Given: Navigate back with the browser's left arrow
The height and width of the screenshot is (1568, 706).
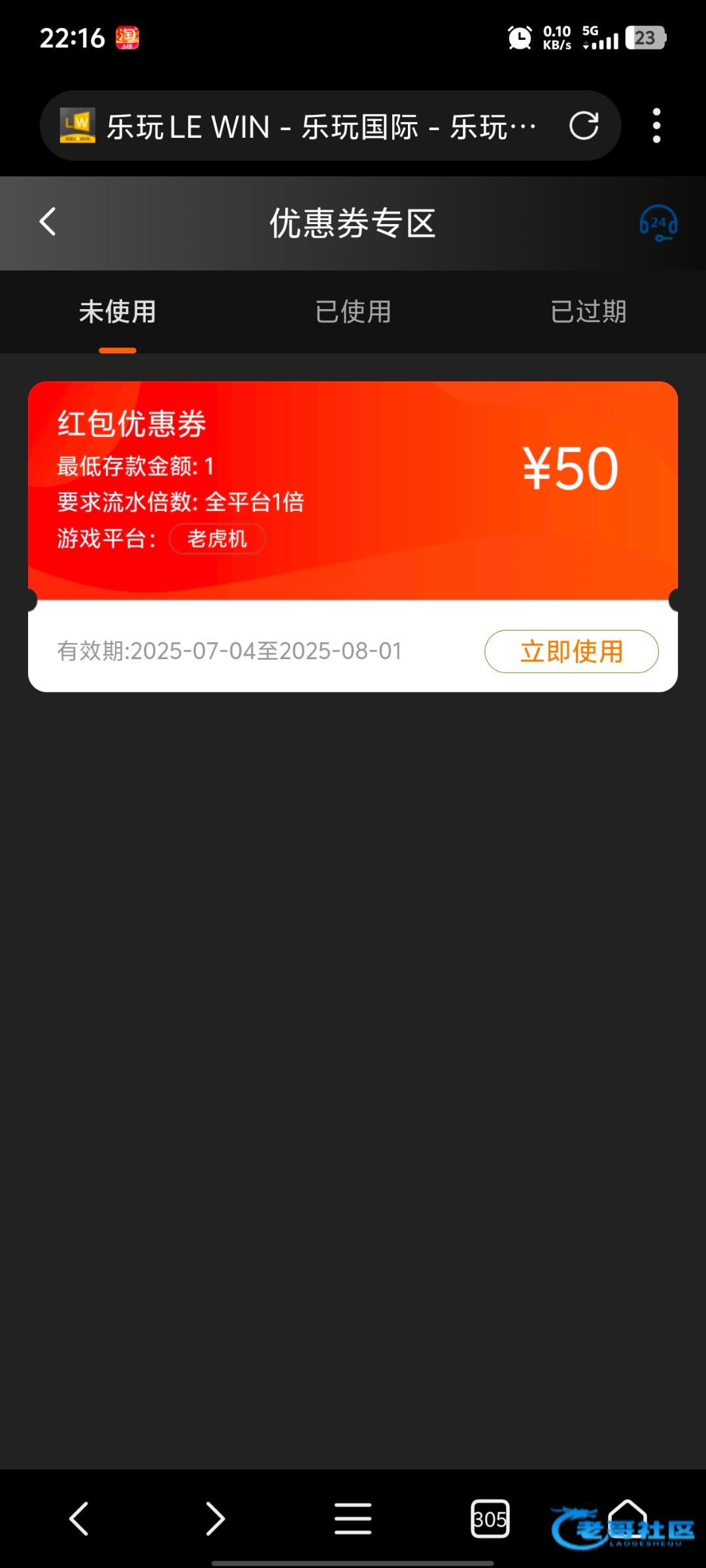Looking at the screenshot, I should click(x=79, y=1518).
